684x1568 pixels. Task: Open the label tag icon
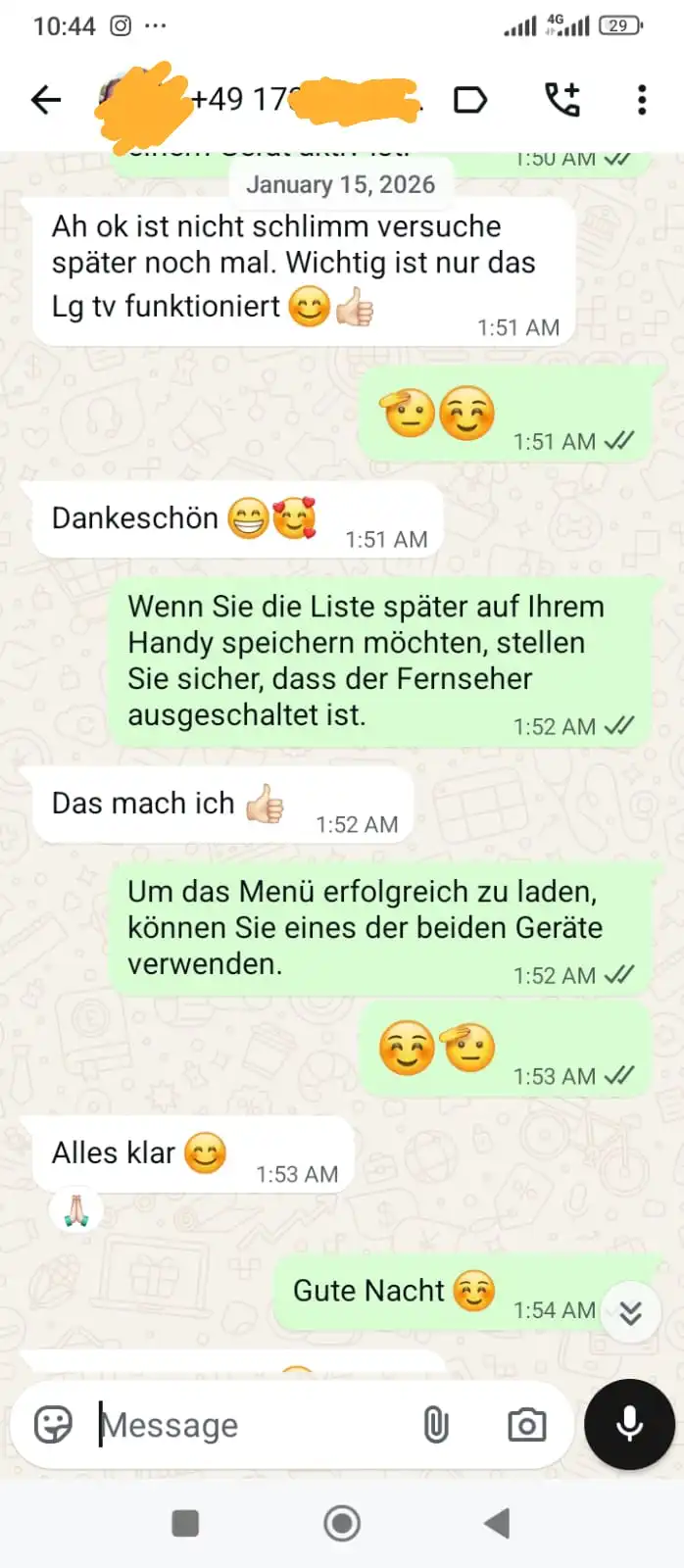tap(470, 100)
